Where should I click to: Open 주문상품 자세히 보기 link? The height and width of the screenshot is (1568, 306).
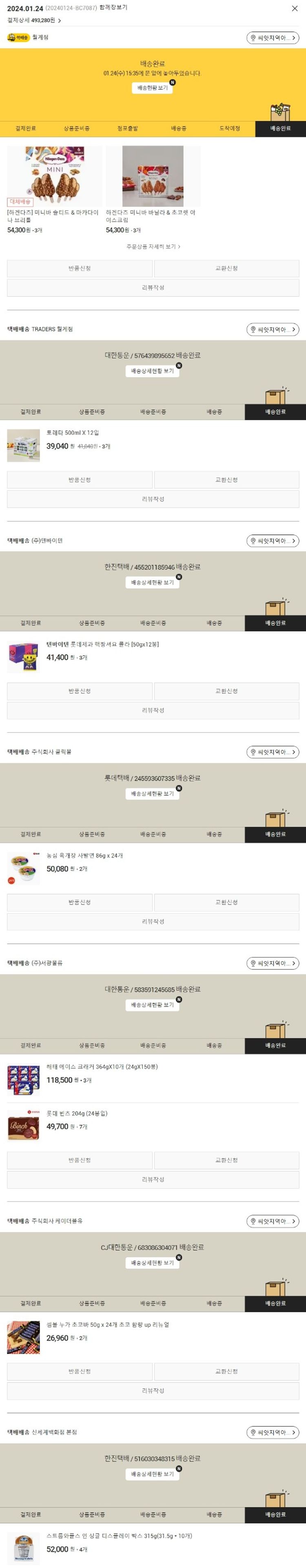(153, 246)
